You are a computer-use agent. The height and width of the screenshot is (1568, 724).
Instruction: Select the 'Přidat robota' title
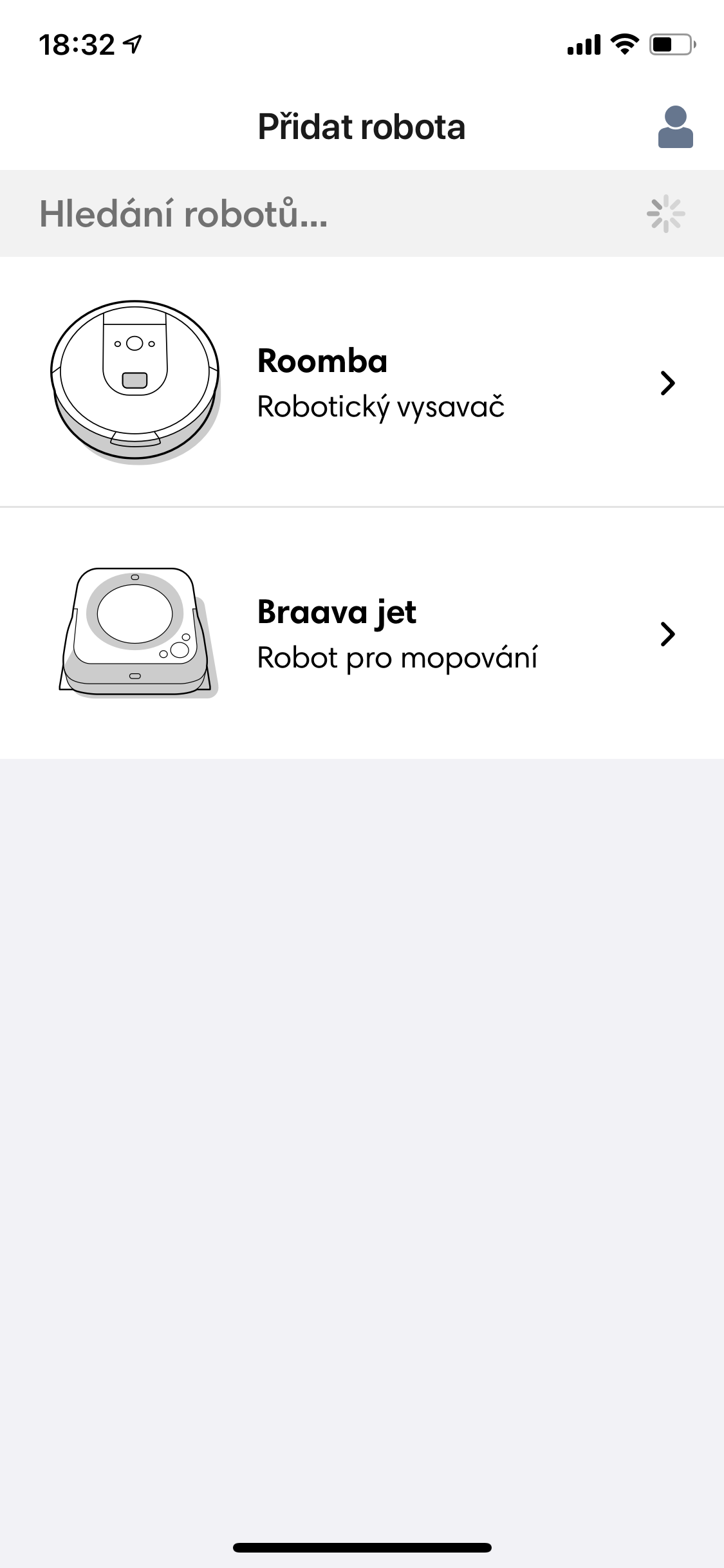[362, 127]
